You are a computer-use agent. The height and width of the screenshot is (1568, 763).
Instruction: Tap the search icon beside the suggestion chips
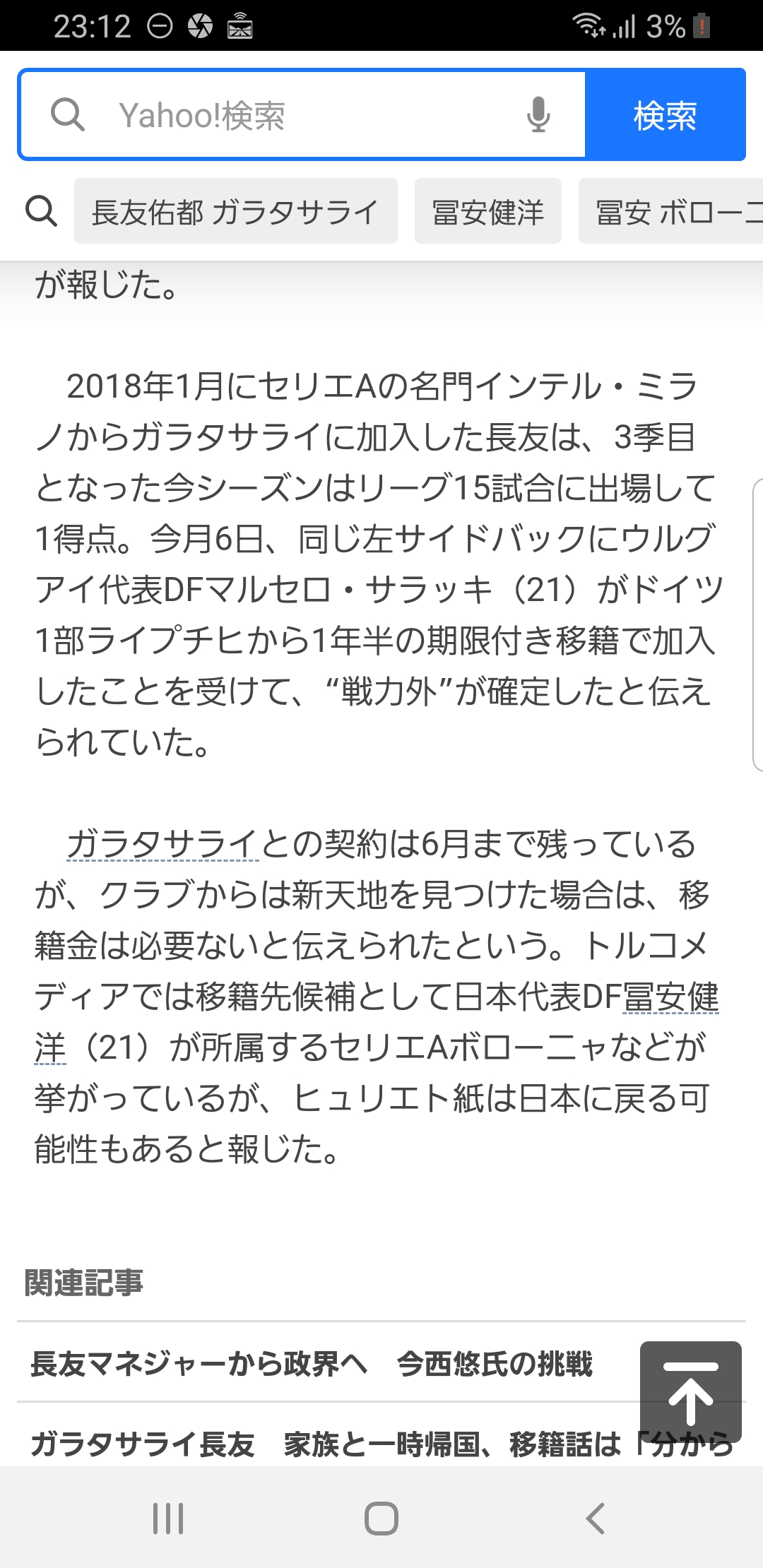(41, 211)
